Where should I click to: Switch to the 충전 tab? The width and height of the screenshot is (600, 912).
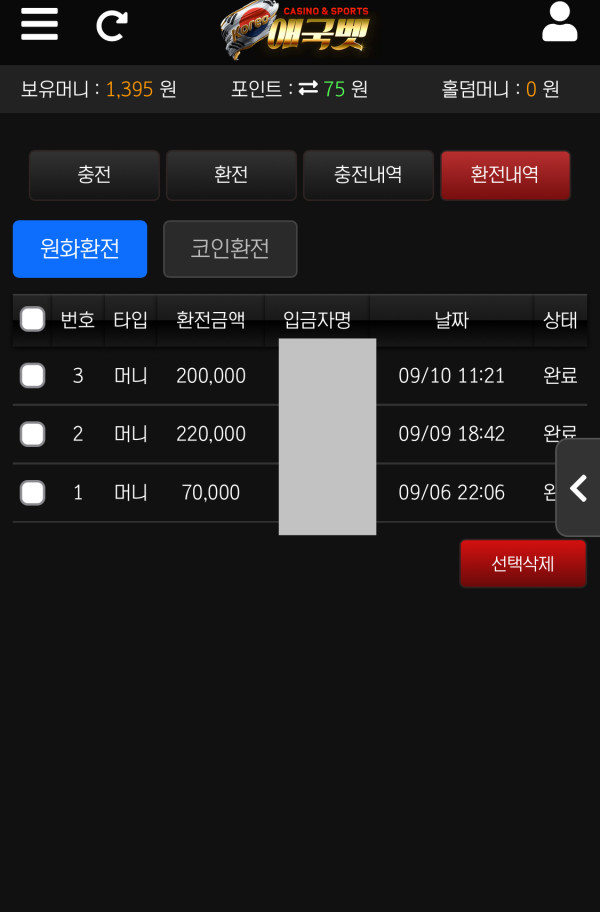(x=94, y=175)
